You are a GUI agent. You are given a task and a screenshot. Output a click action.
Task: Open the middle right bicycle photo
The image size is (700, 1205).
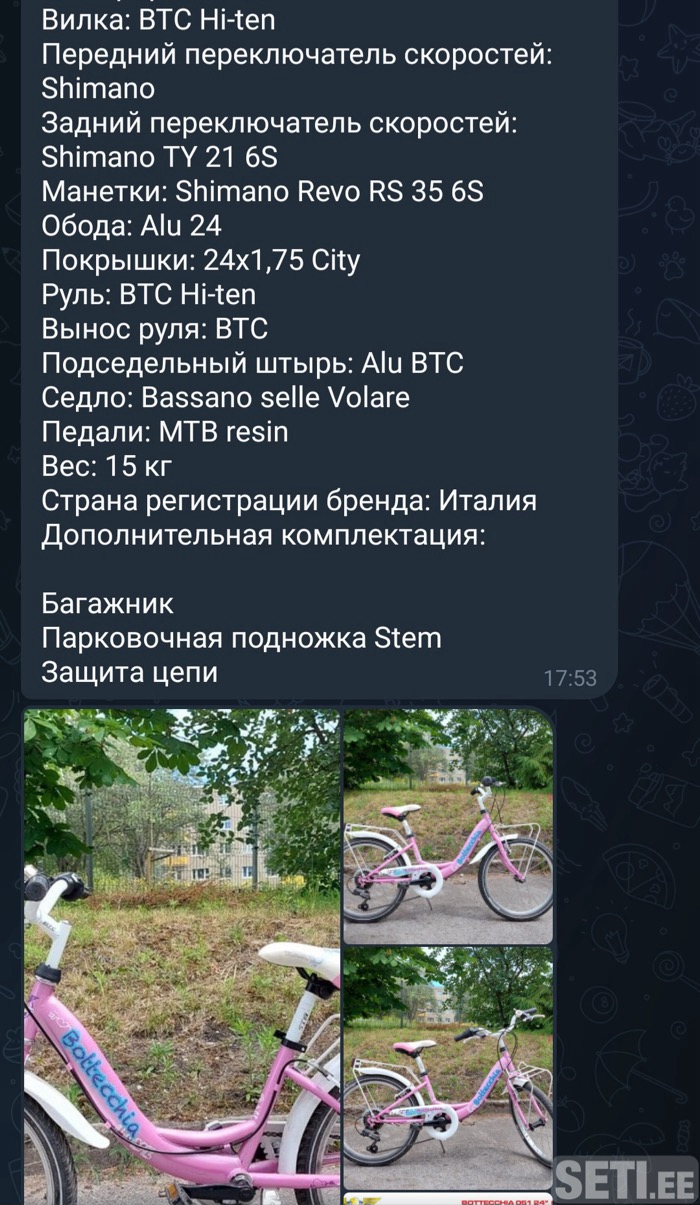click(448, 1068)
